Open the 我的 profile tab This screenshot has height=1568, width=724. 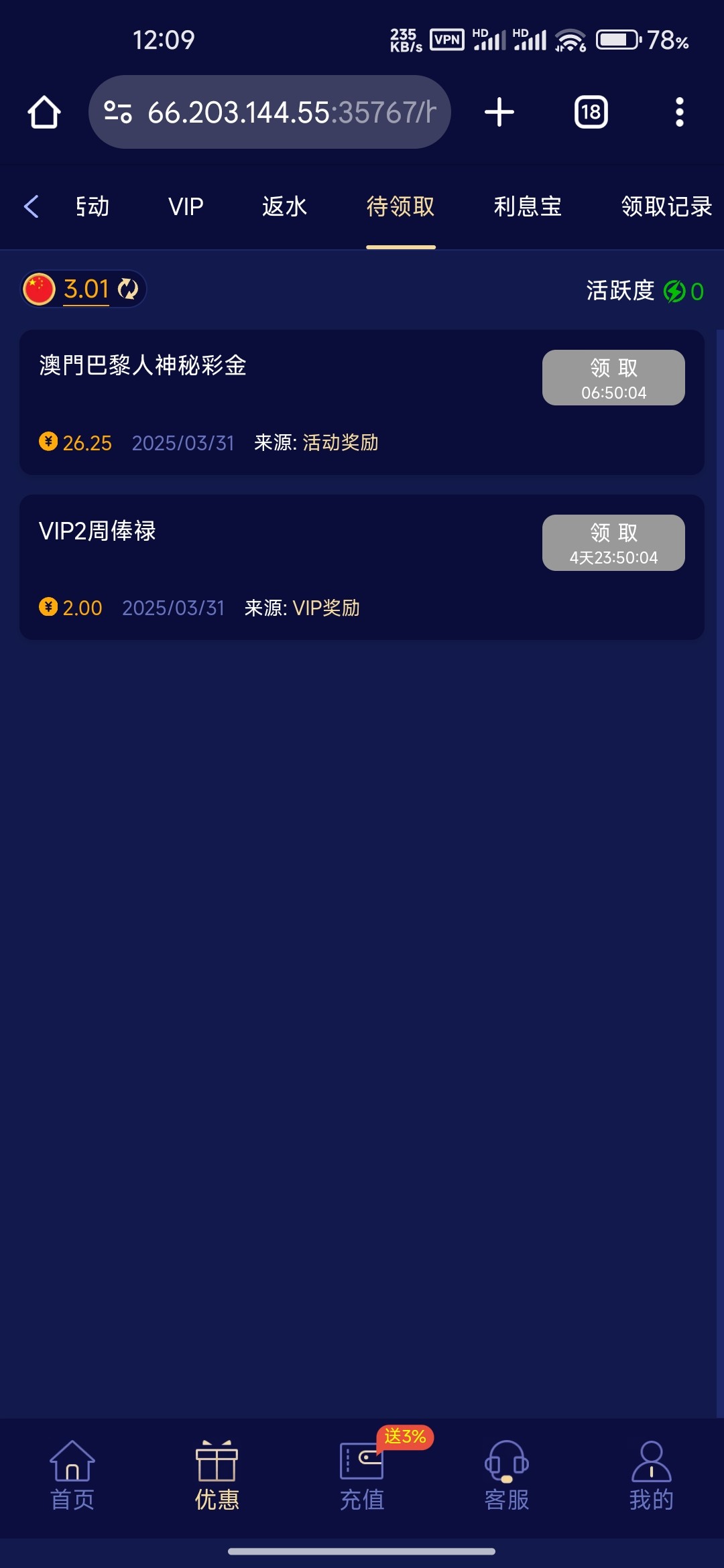coord(651,1476)
